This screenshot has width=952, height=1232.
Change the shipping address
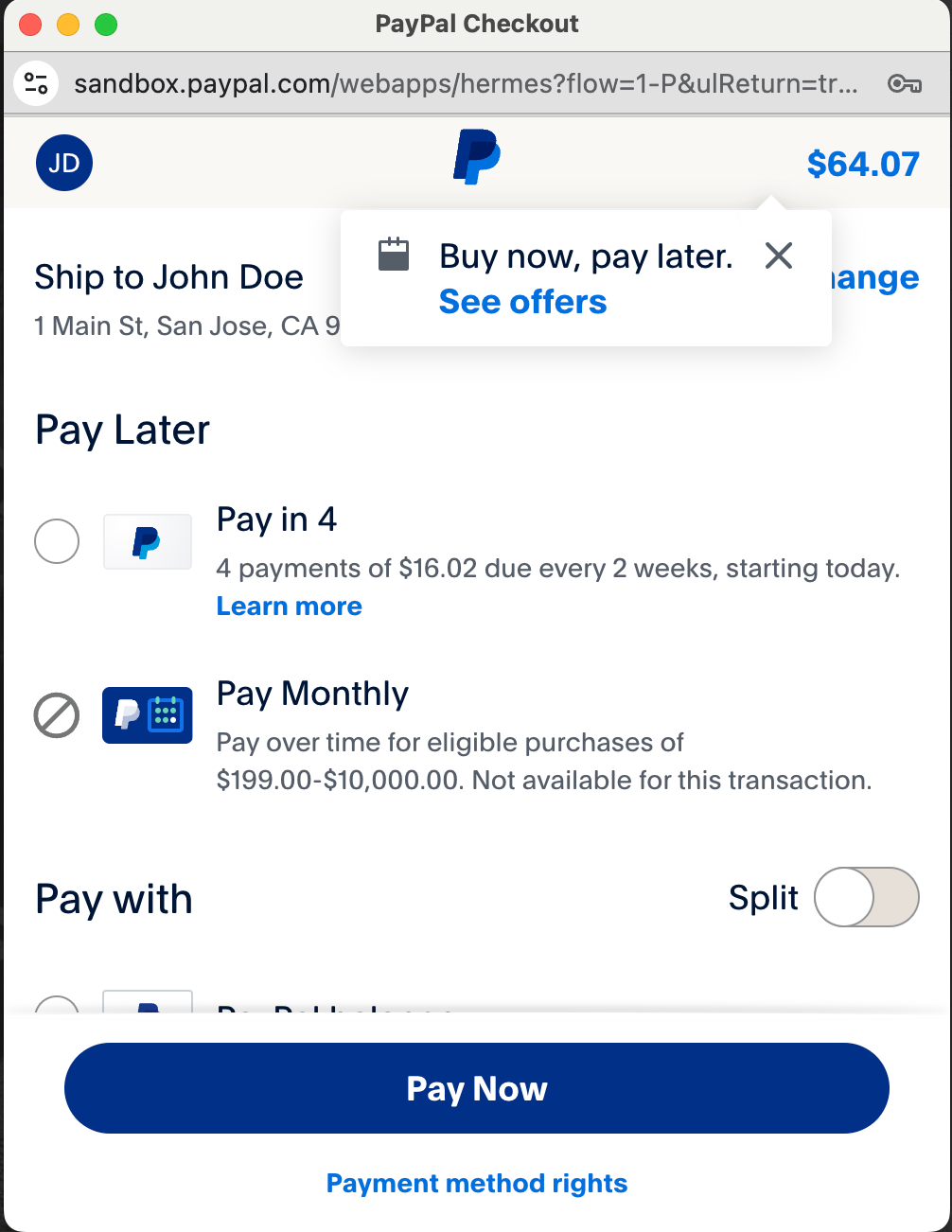click(877, 278)
